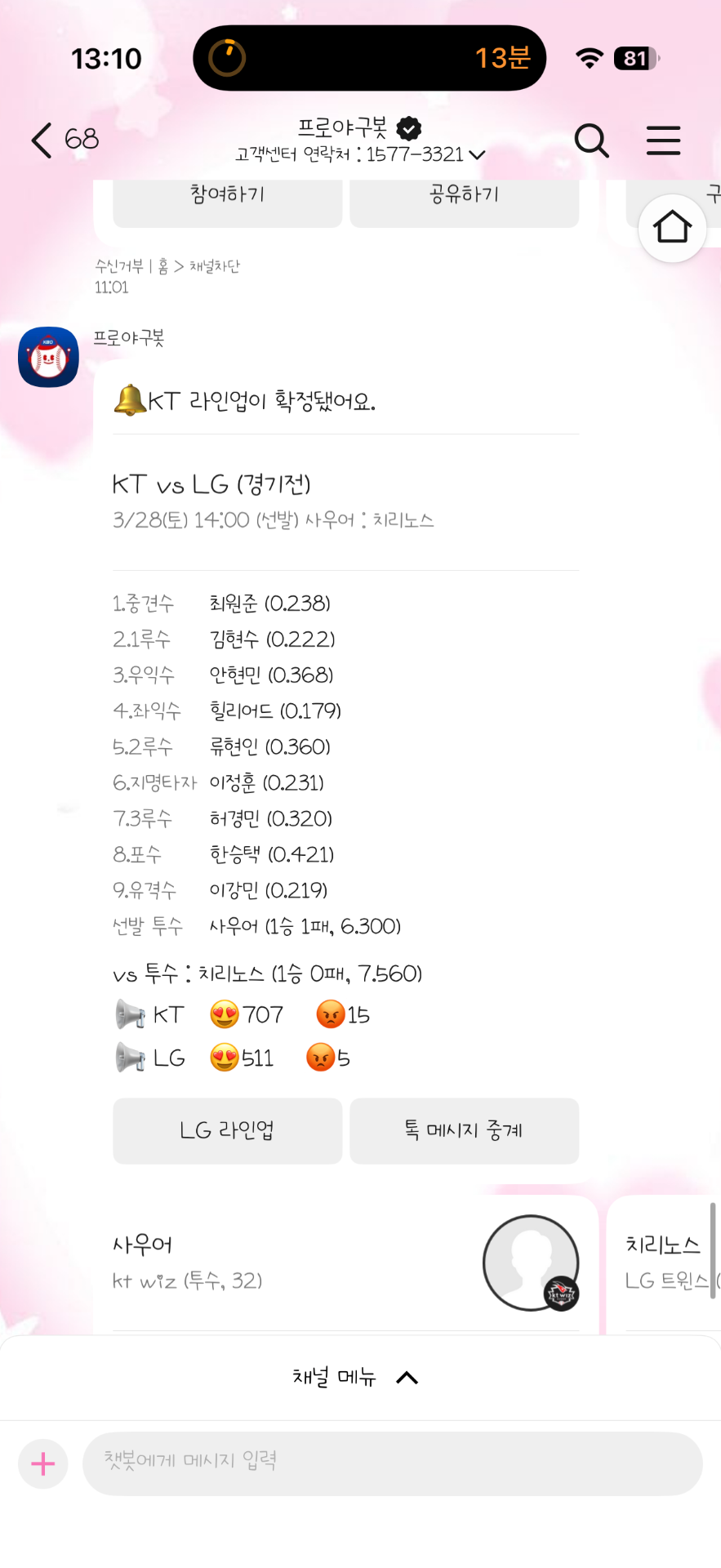Search within this chat

(x=591, y=140)
